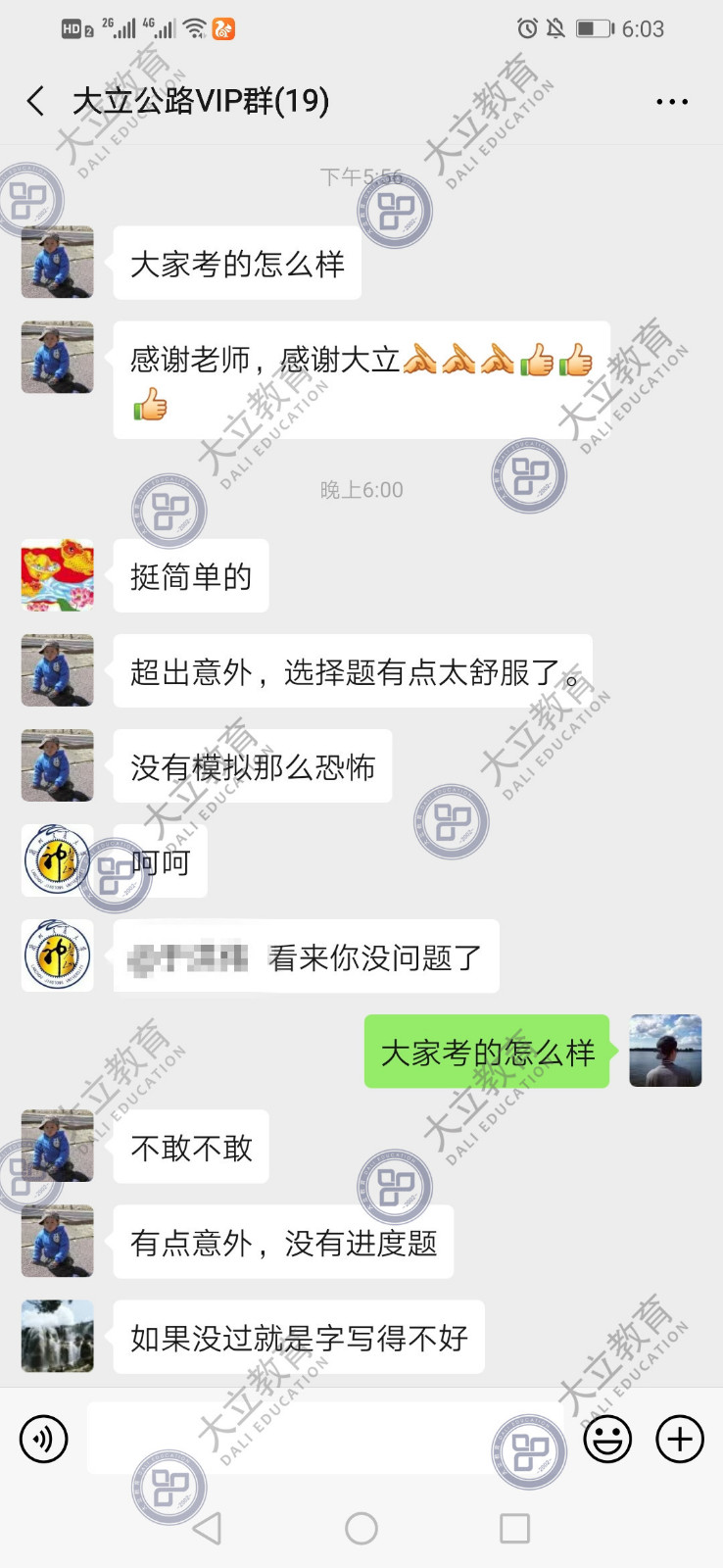Screen dimensions: 723x1568
Task: View avatar next to 有点意外，没有进度题
Action: coord(58,1241)
